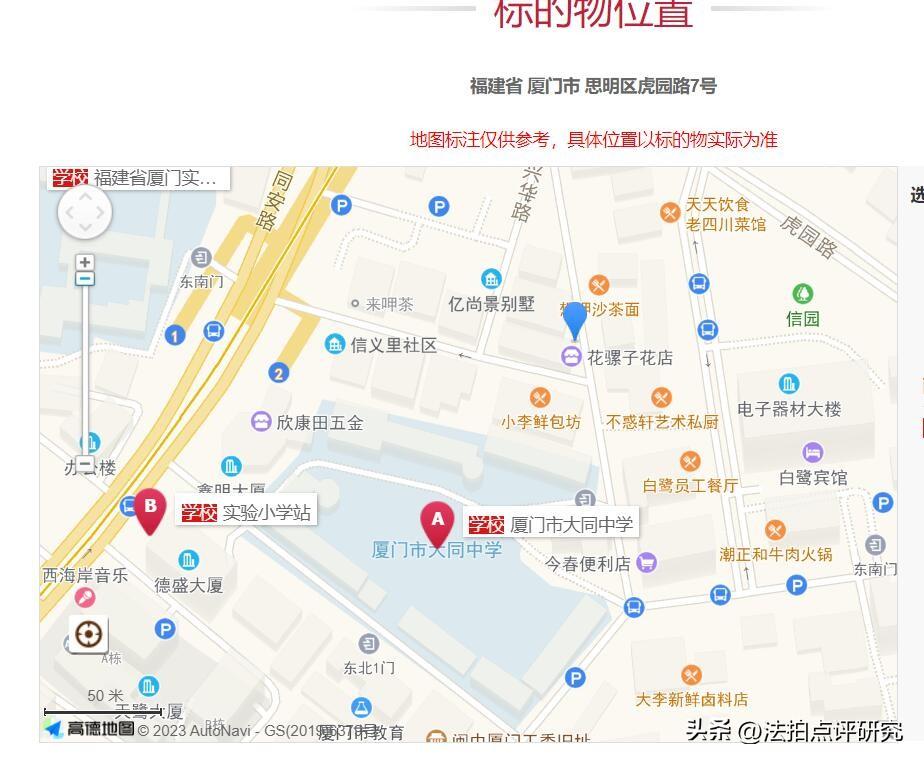
Task: Select marker B for 实验小学站
Action: [x=150, y=508]
